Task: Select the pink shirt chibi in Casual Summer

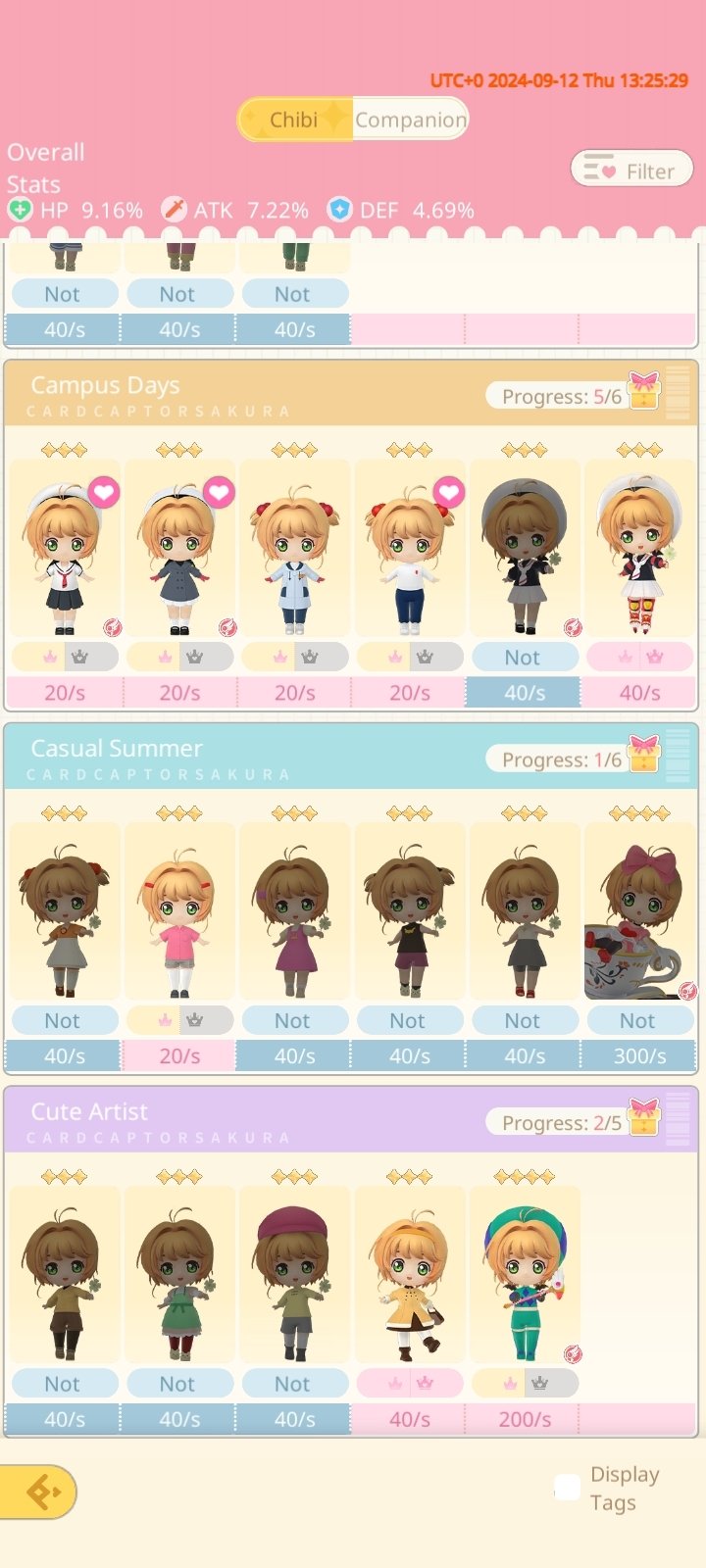Action: (179, 911)
